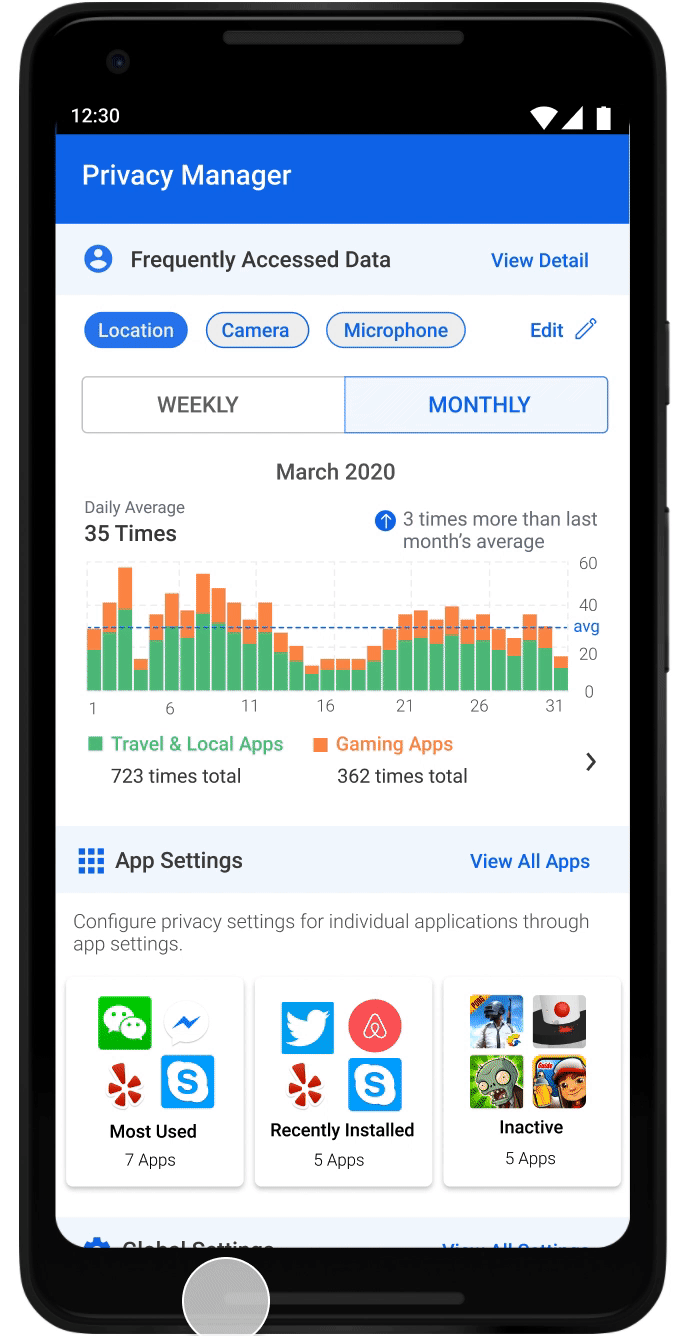Select the Location chip
This screenshot has width=686, height=1336.
pos(136,330)
